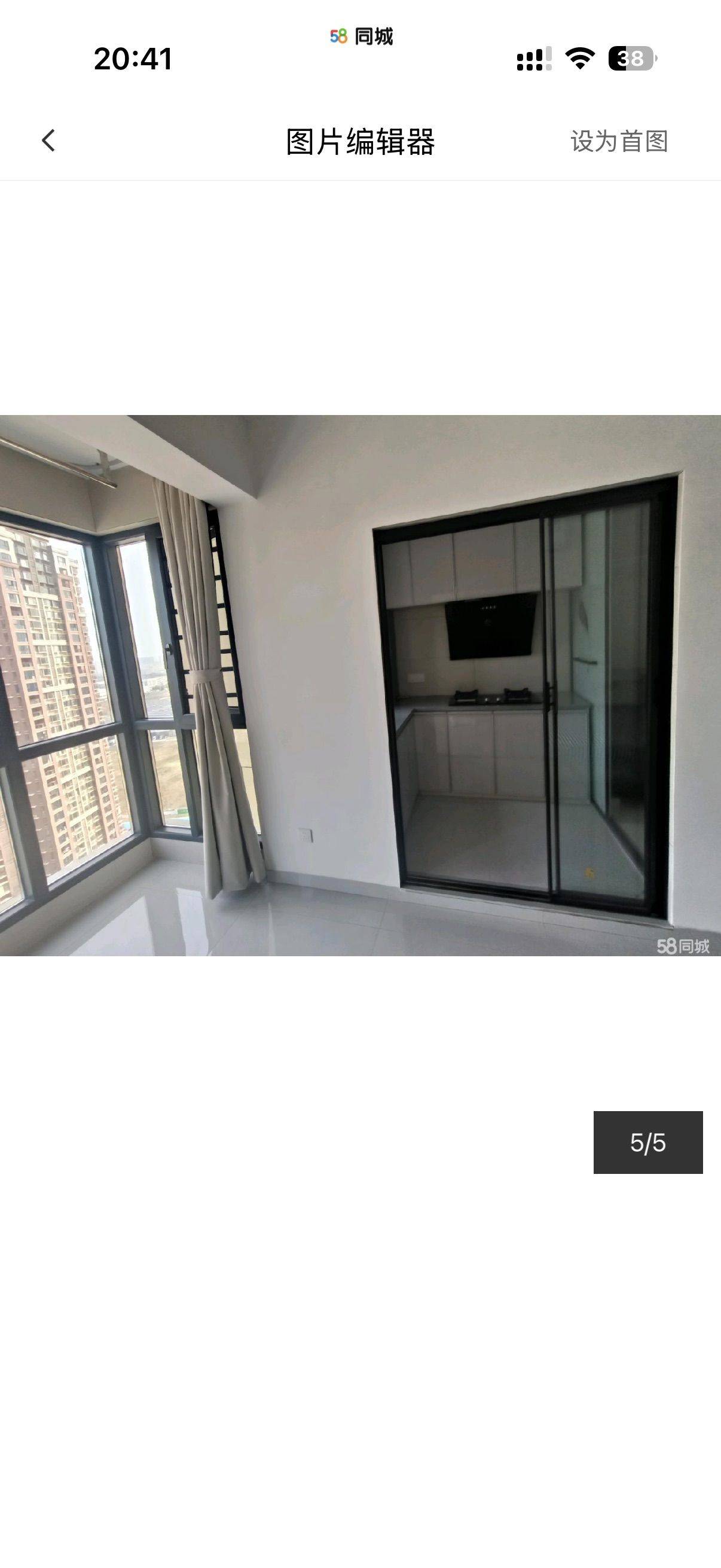Image resolution: width=721 pixels, height=1568 pixels.
Task: Go back from the image editor
Action: (x=48, y=141)
